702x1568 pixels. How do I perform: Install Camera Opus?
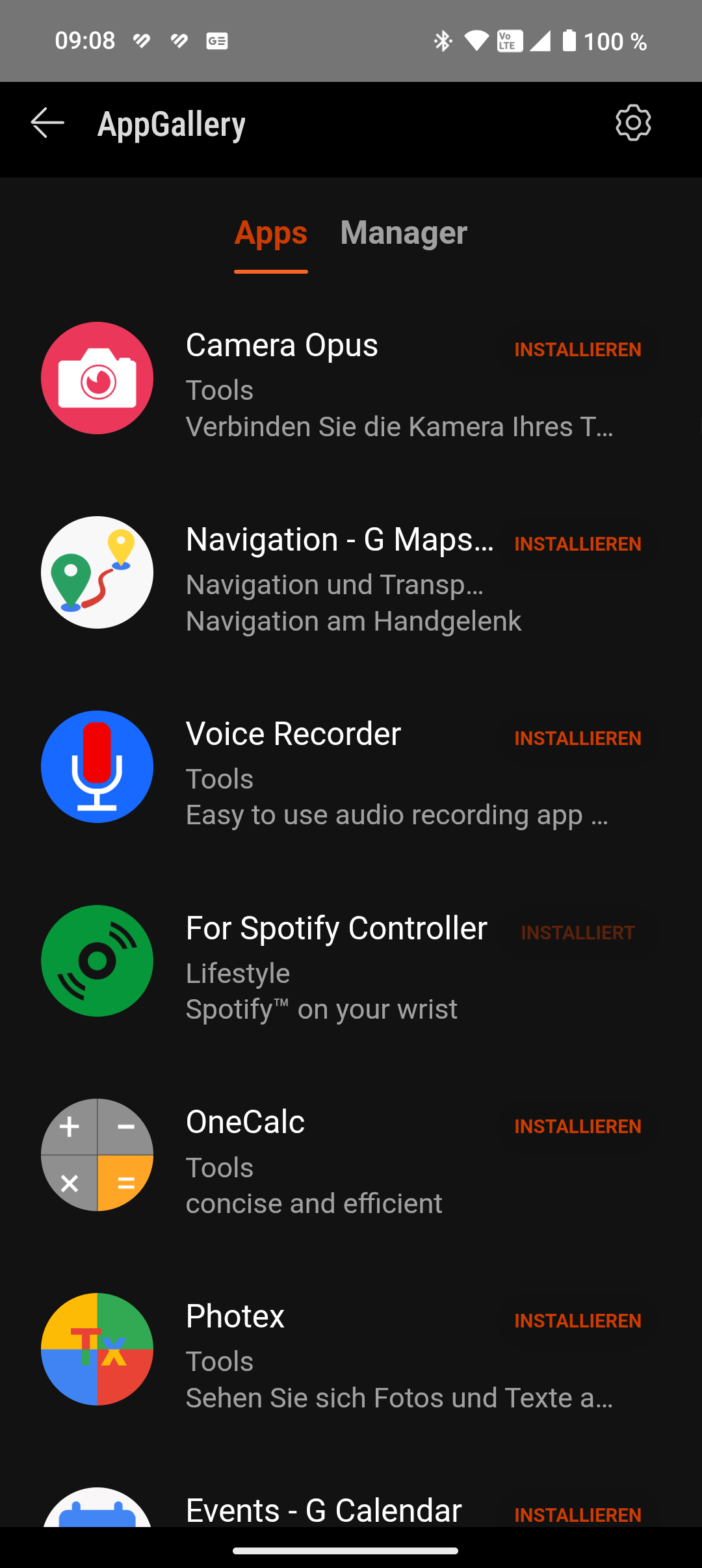[x=578, y=350]
